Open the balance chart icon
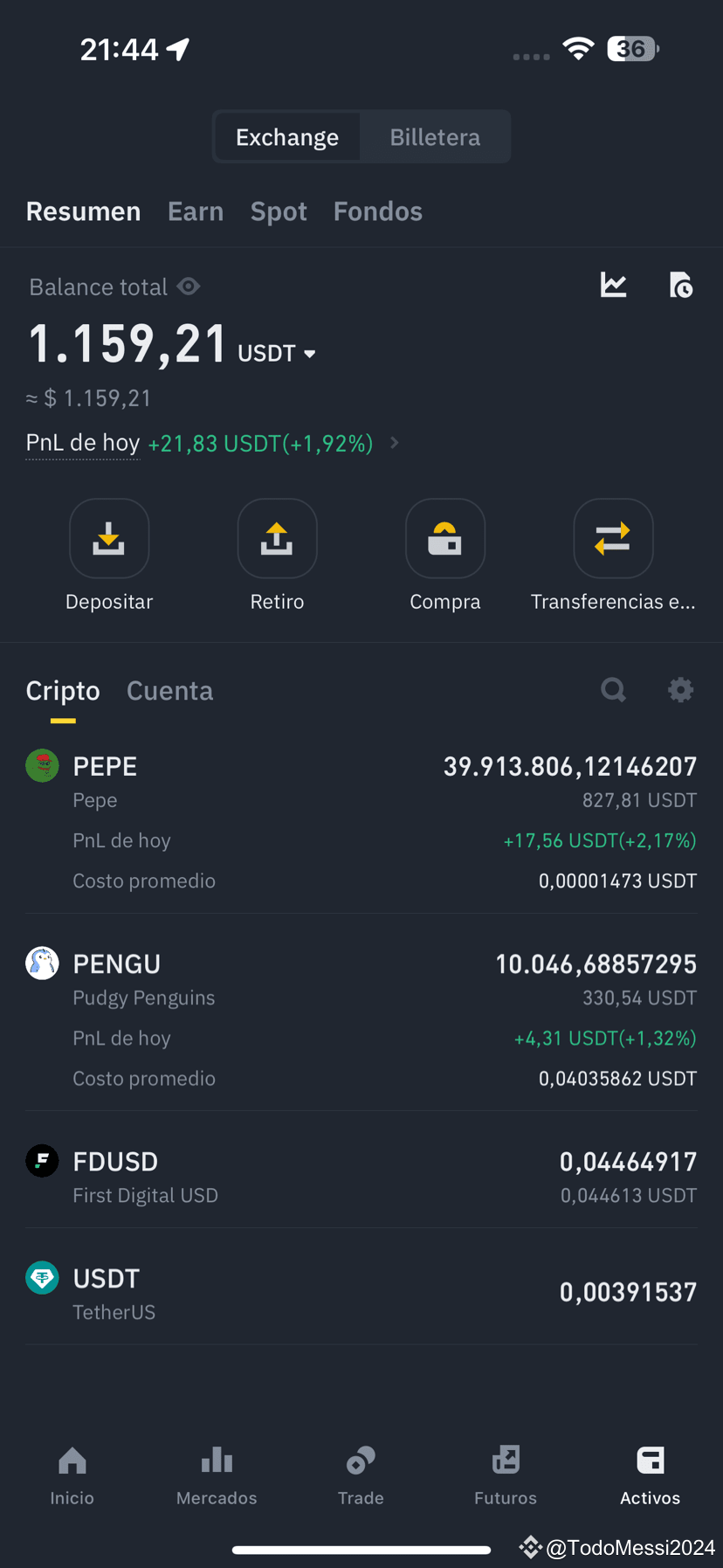This screenshot has height=1568, width=723. (x=614, y=285)
